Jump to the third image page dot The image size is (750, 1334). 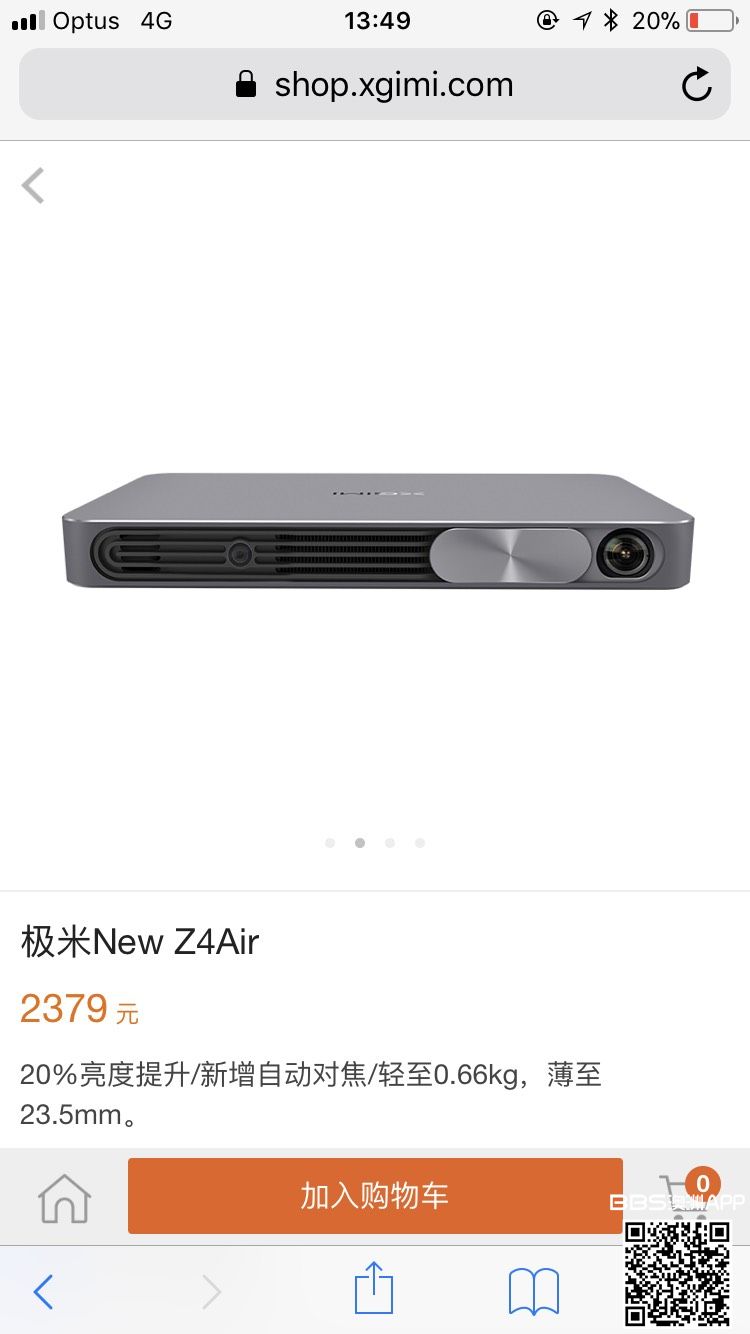(x=390, y=843)
